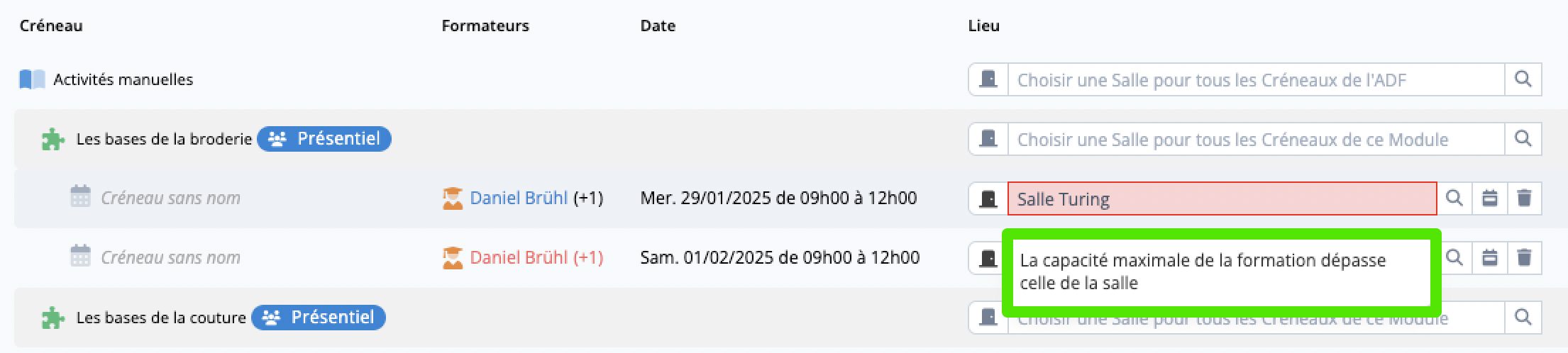
Task: Open Daniel Brühl on the 01/02/2025 slot
Action: pyautogui.click(x=518, y=258)
